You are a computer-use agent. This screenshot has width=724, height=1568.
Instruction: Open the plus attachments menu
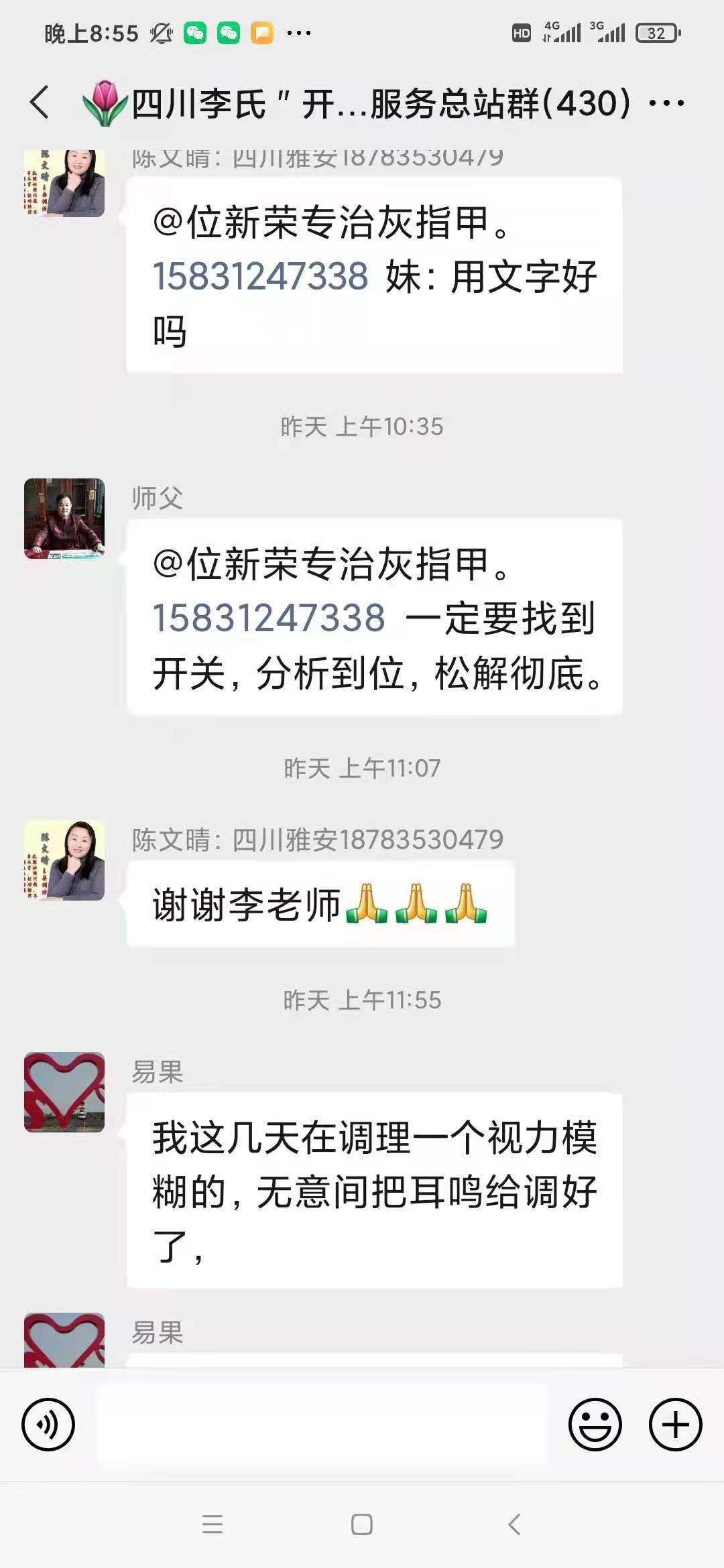pyautogui.click(x=675, y=1424)
